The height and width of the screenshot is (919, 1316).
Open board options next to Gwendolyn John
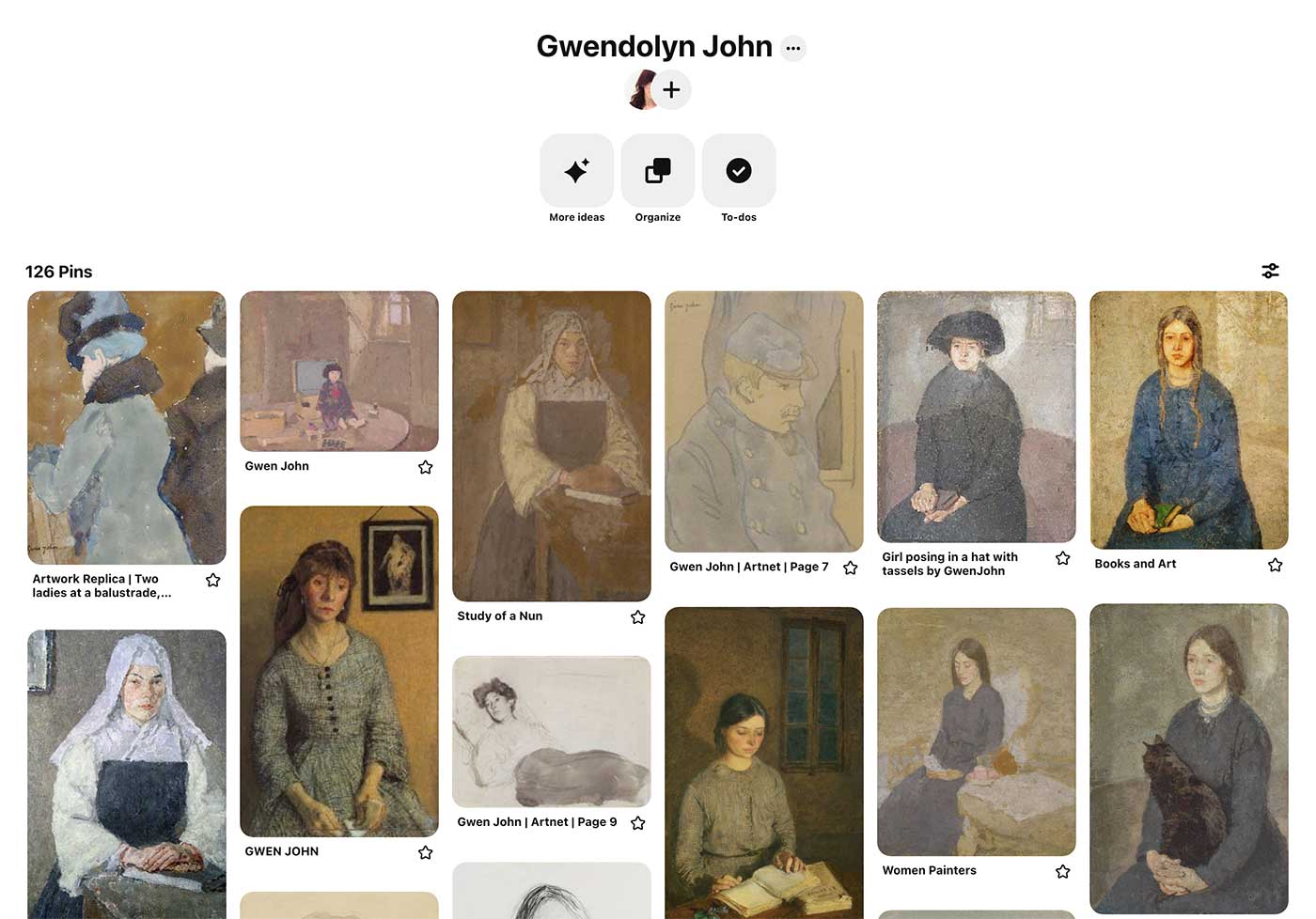(793, 48)
